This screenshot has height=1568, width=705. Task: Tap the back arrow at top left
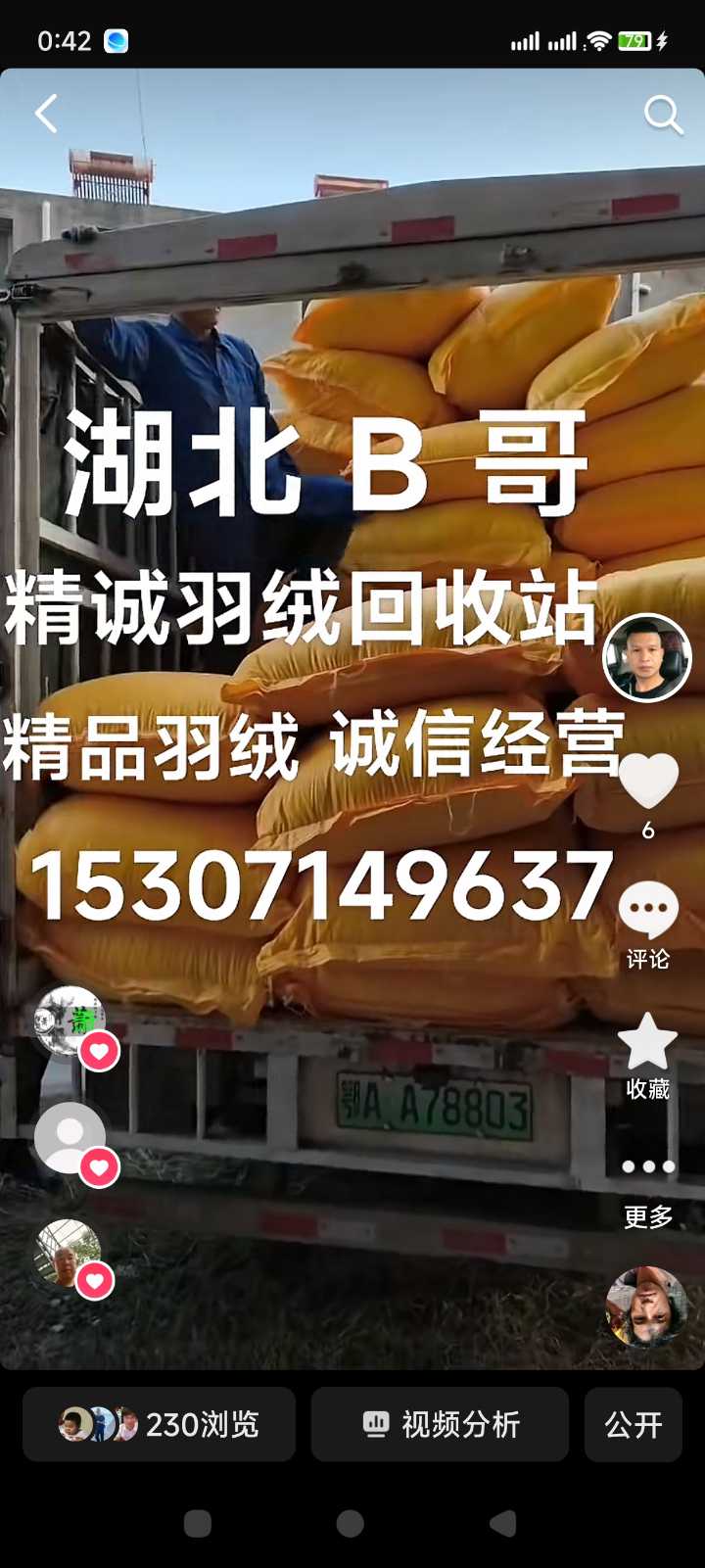pos(44,114)
